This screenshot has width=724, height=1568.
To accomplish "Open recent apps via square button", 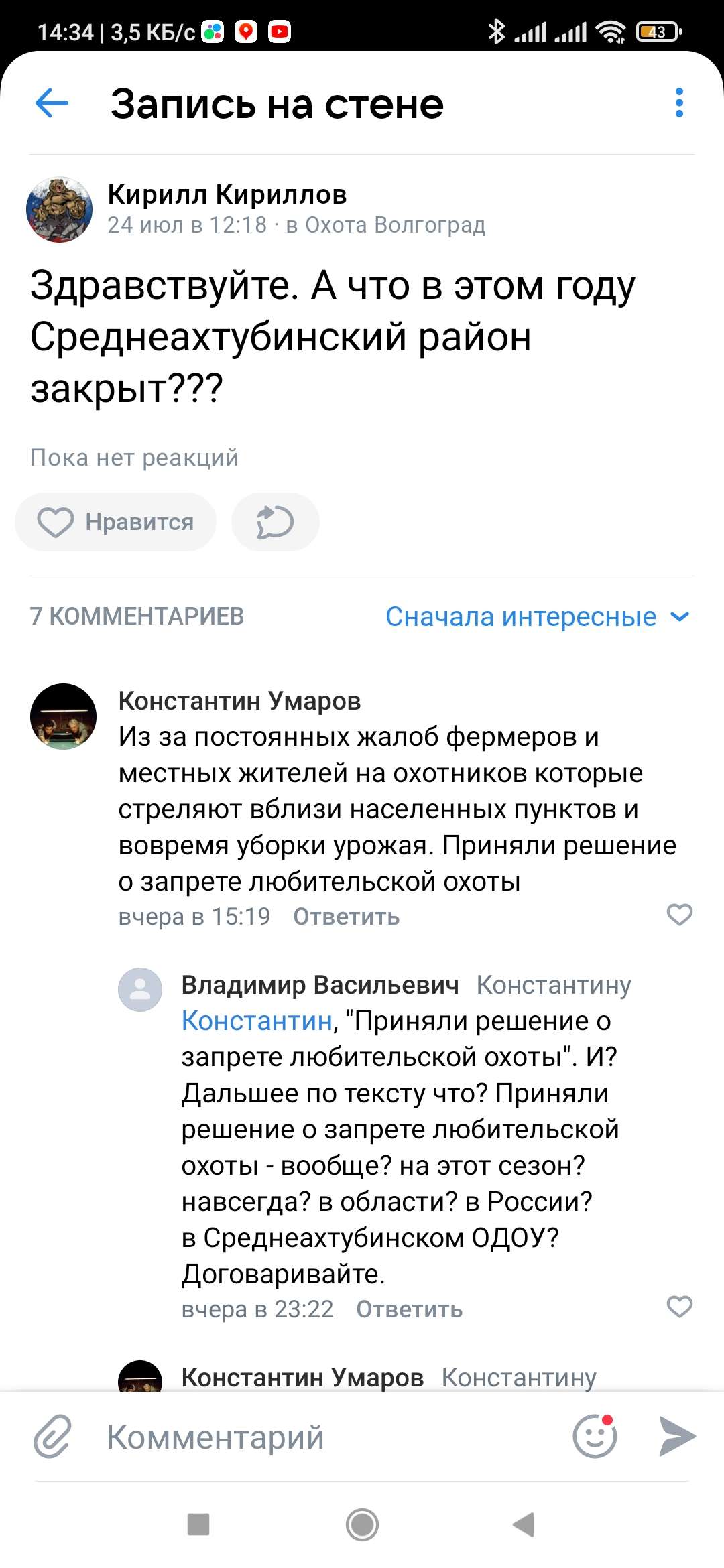I will [x=198, y=1524].
